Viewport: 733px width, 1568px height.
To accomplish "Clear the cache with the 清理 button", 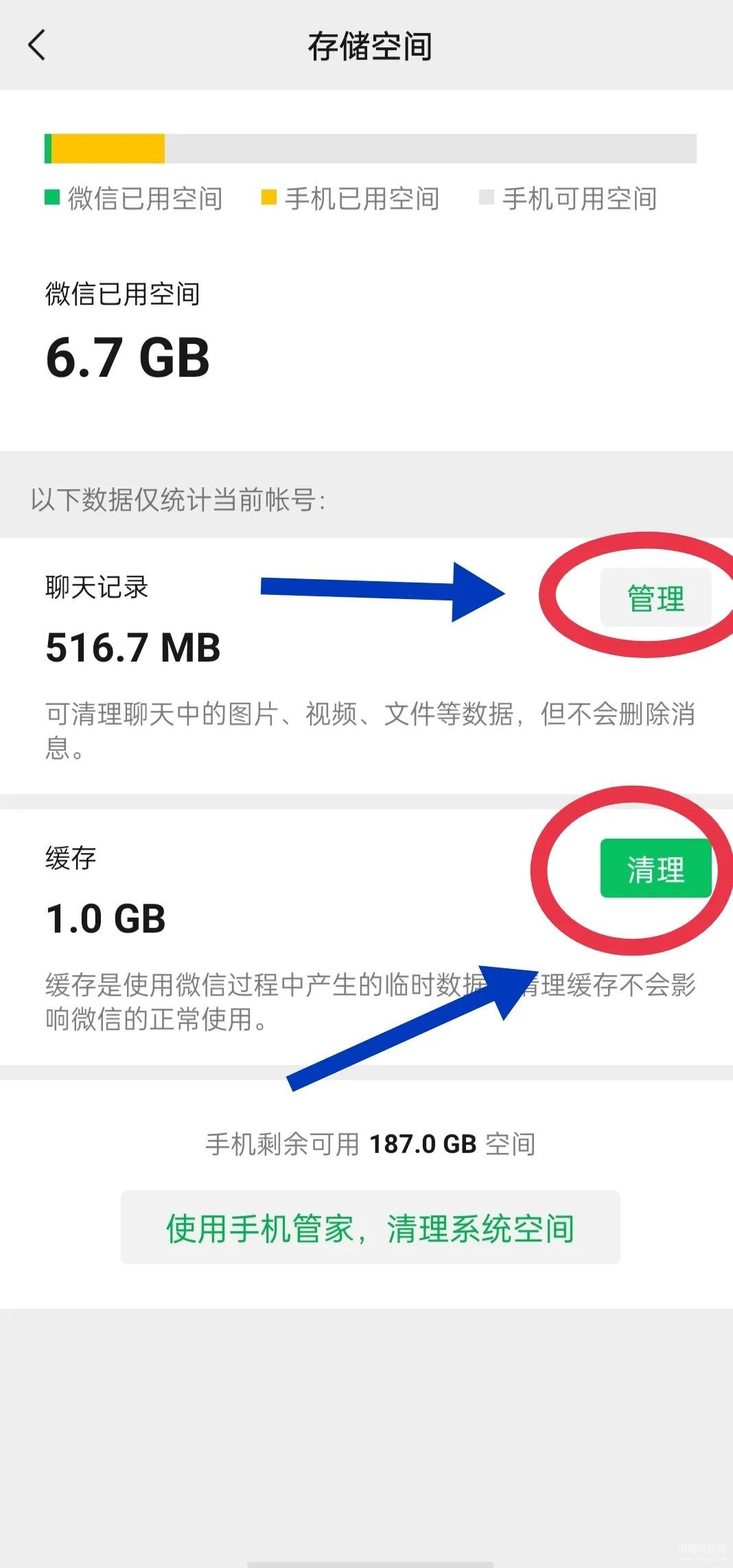I will 655,868.
